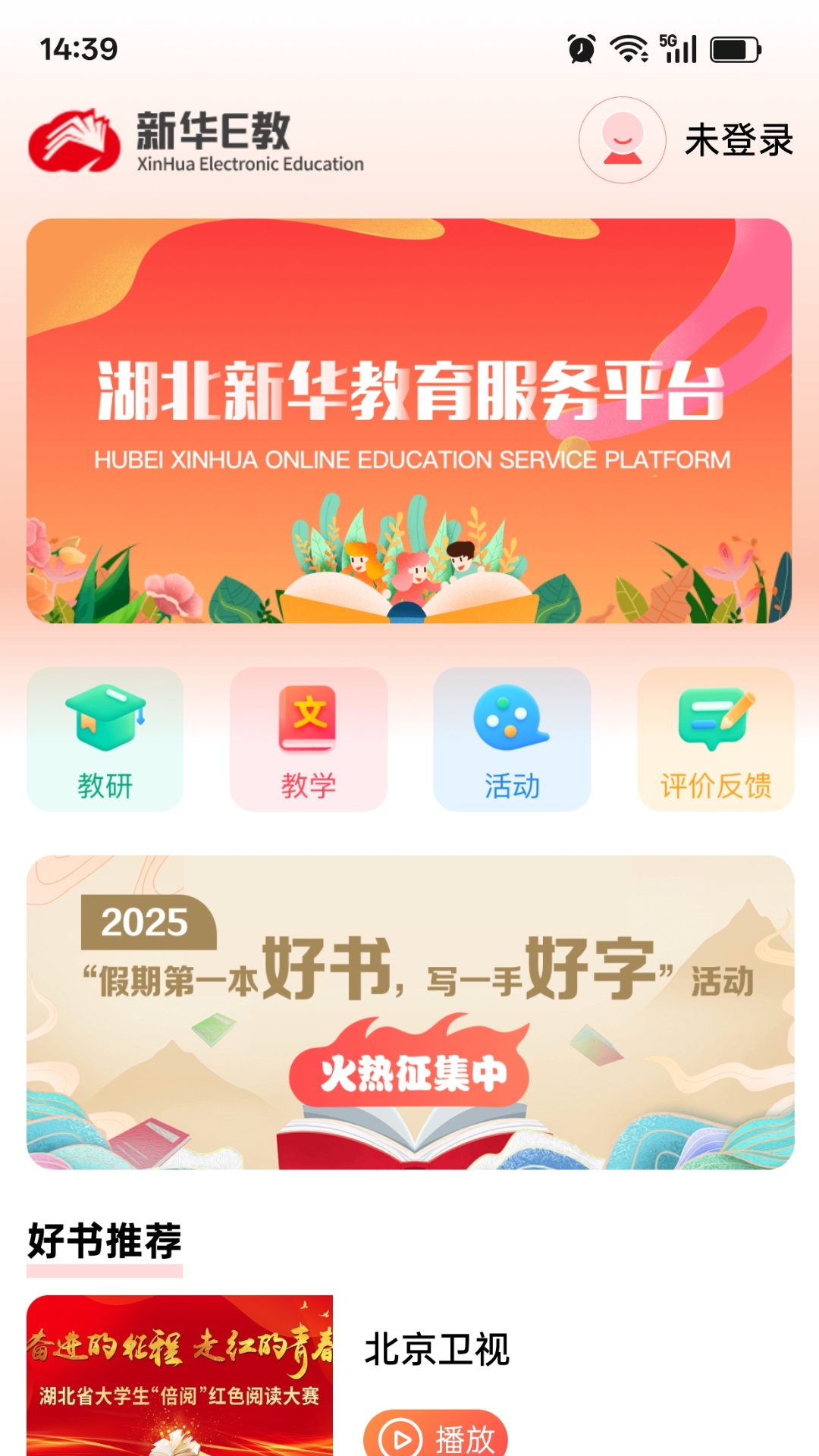819x1456 pixels.
Task: Tap the profile avatar icon
Action: click(622, 140)
